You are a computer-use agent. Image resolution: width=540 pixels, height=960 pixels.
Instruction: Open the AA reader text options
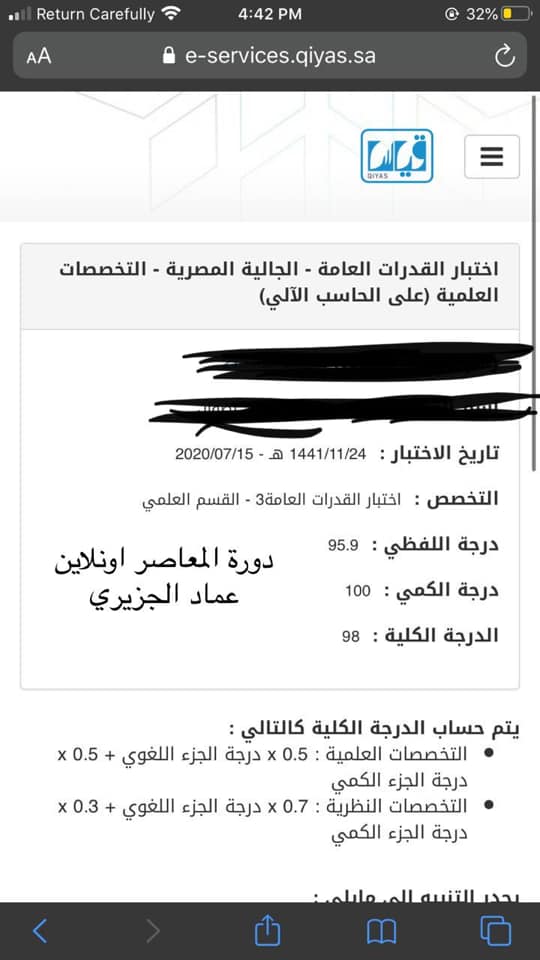click(39, 57)
